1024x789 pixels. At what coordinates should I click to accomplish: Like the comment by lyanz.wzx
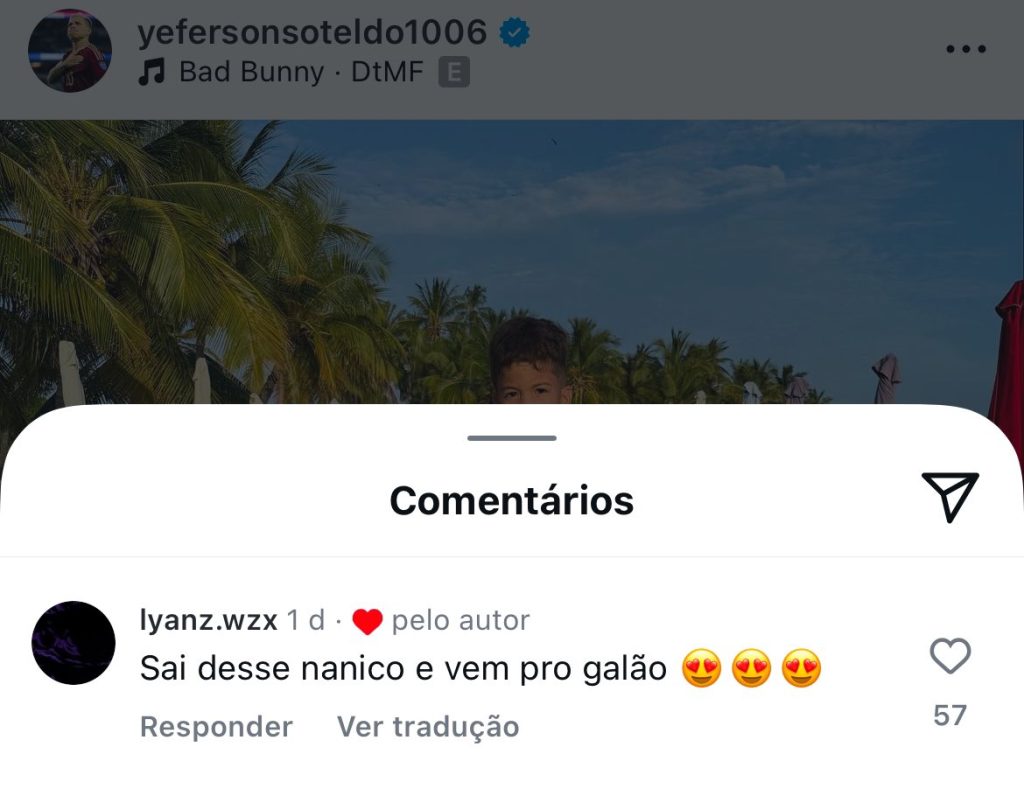[950, 657]
